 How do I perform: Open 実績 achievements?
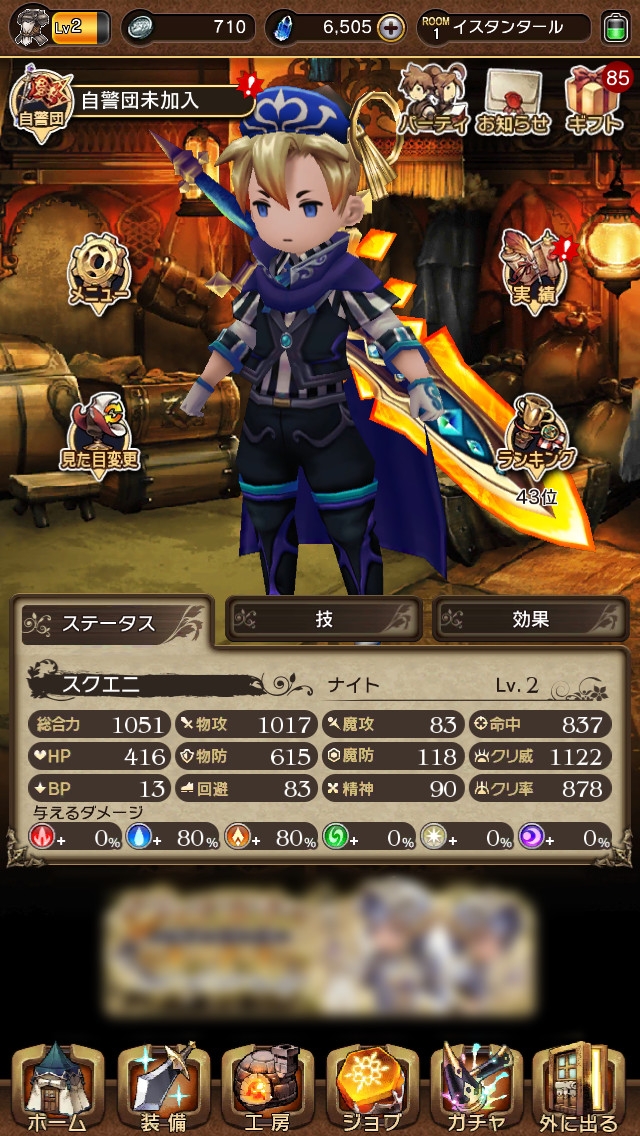tap(534, 268)
